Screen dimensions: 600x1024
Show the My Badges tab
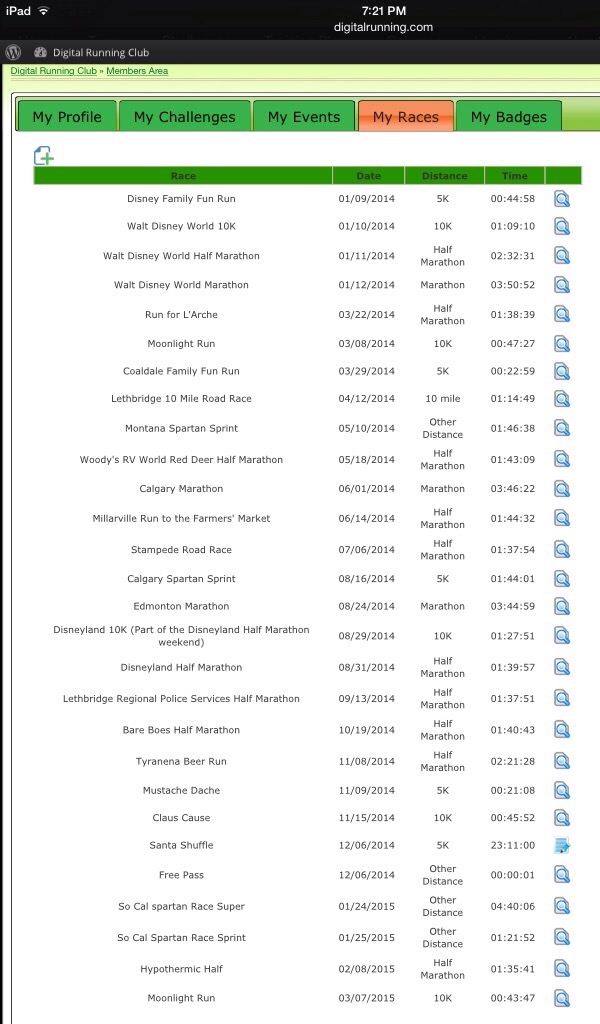click(508, 117)
